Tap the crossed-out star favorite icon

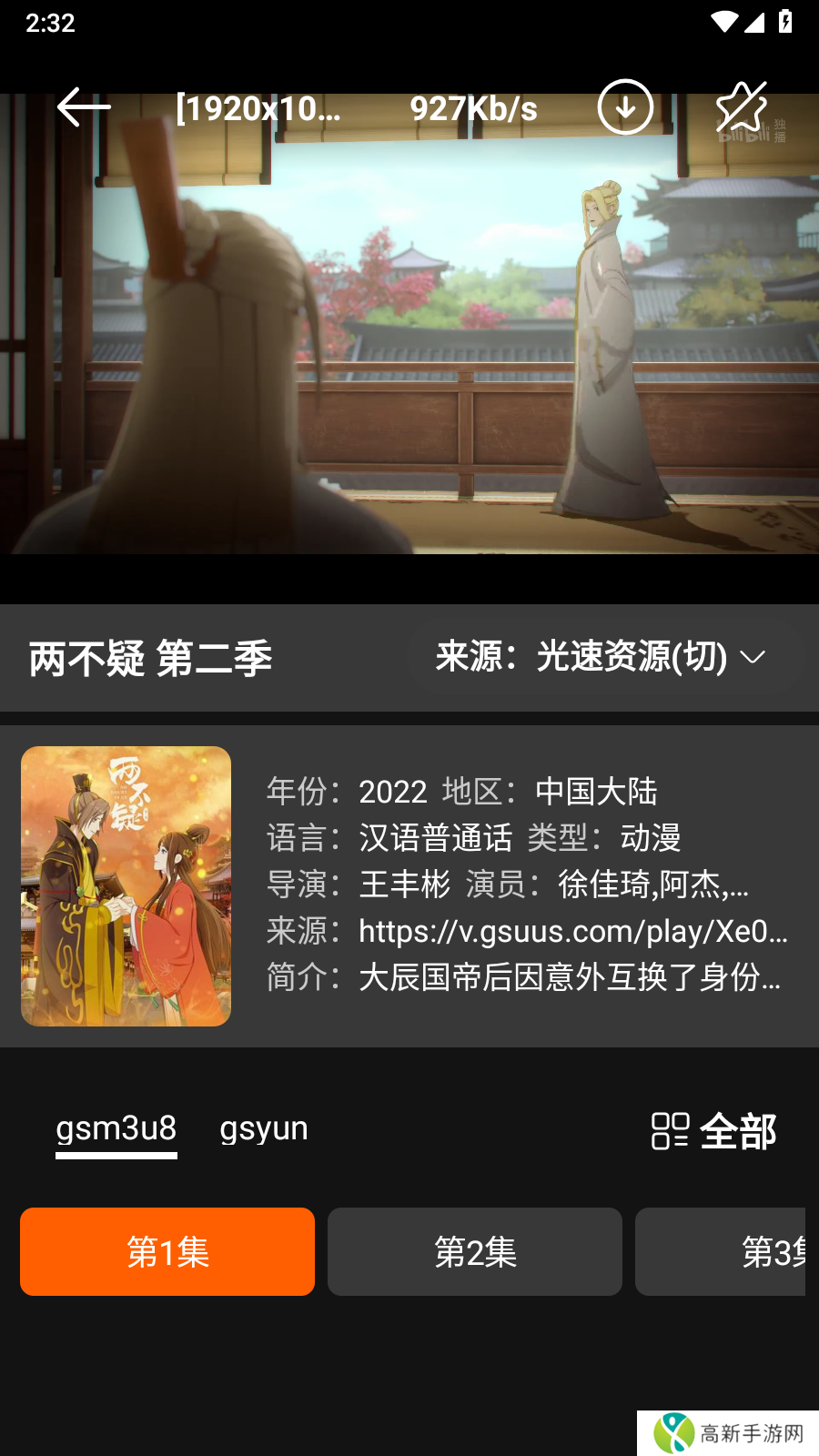[x=741, y=106]
